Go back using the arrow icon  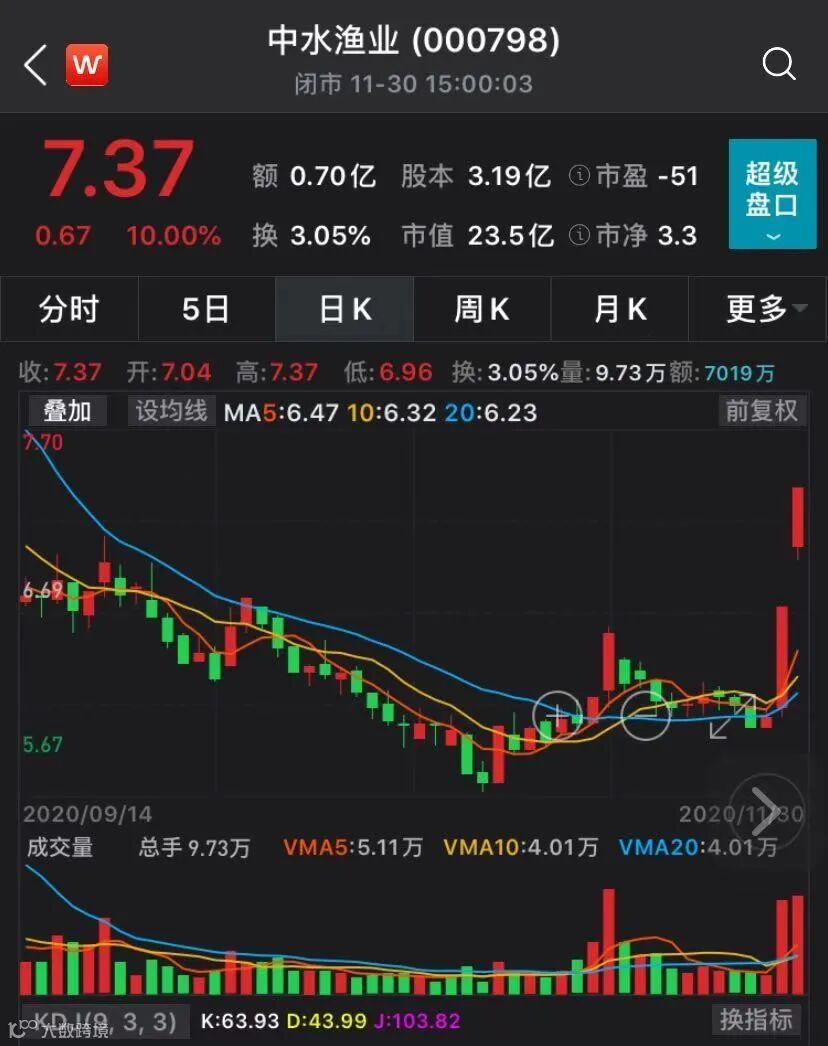click(x=35, y=66)
